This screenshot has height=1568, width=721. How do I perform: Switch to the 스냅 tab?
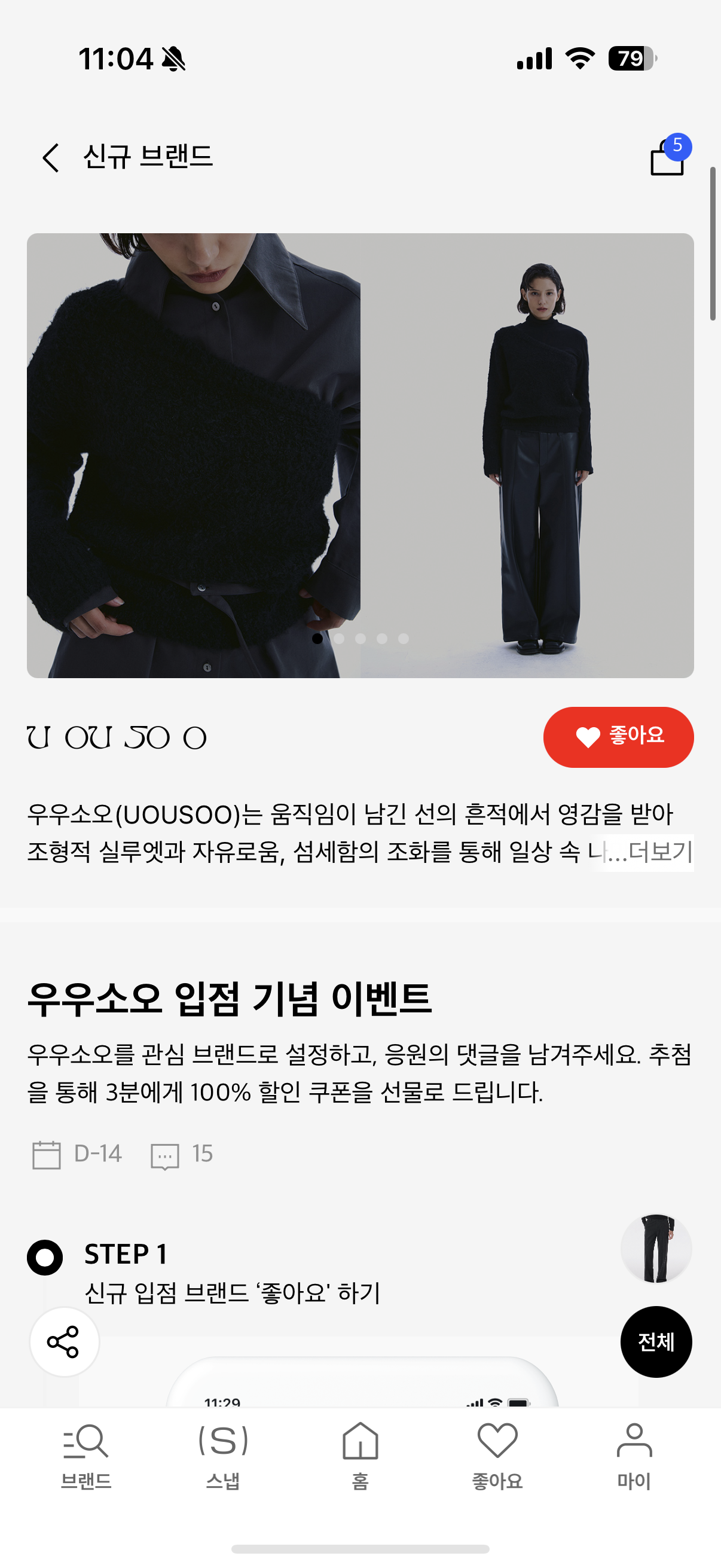click(222, 1456)
